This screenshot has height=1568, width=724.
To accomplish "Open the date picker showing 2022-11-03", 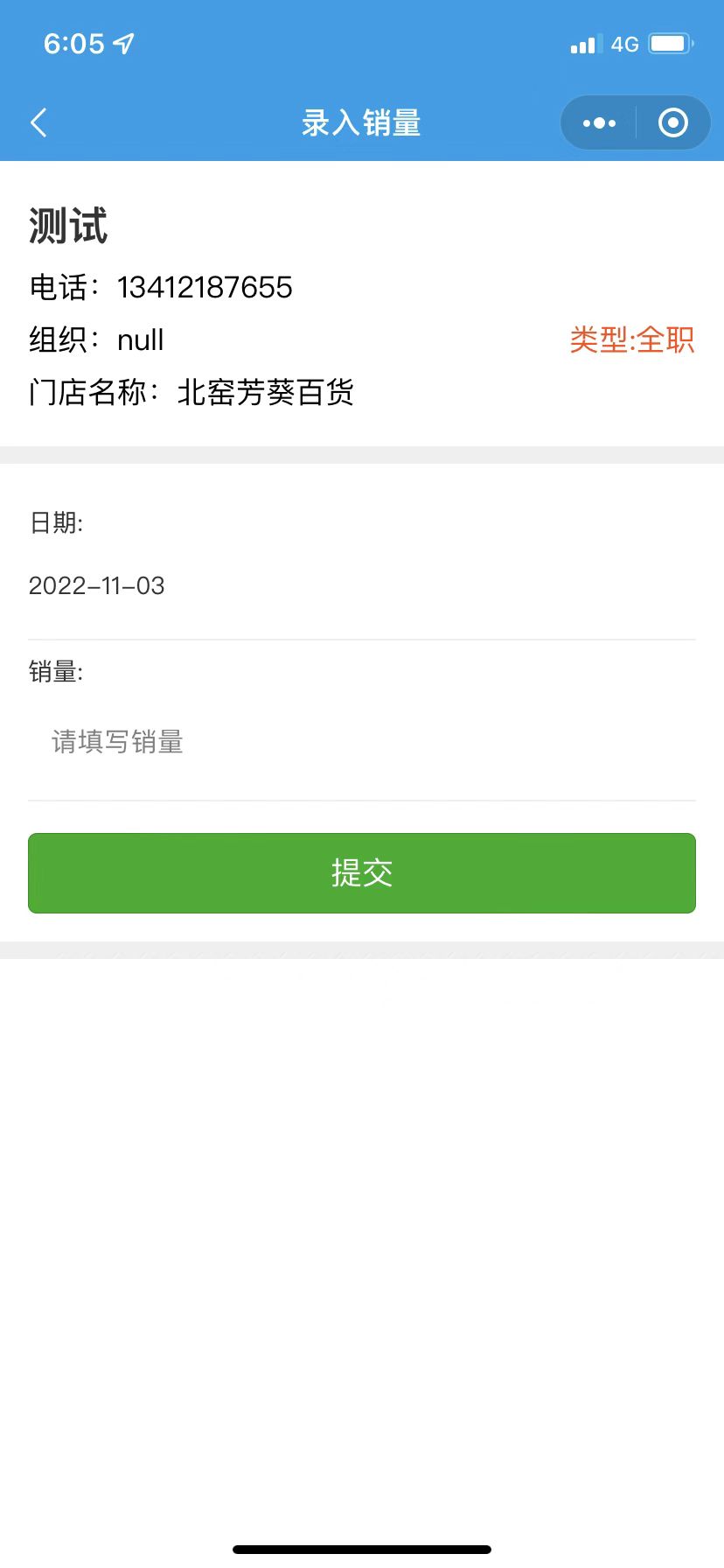I will (96, 586).
